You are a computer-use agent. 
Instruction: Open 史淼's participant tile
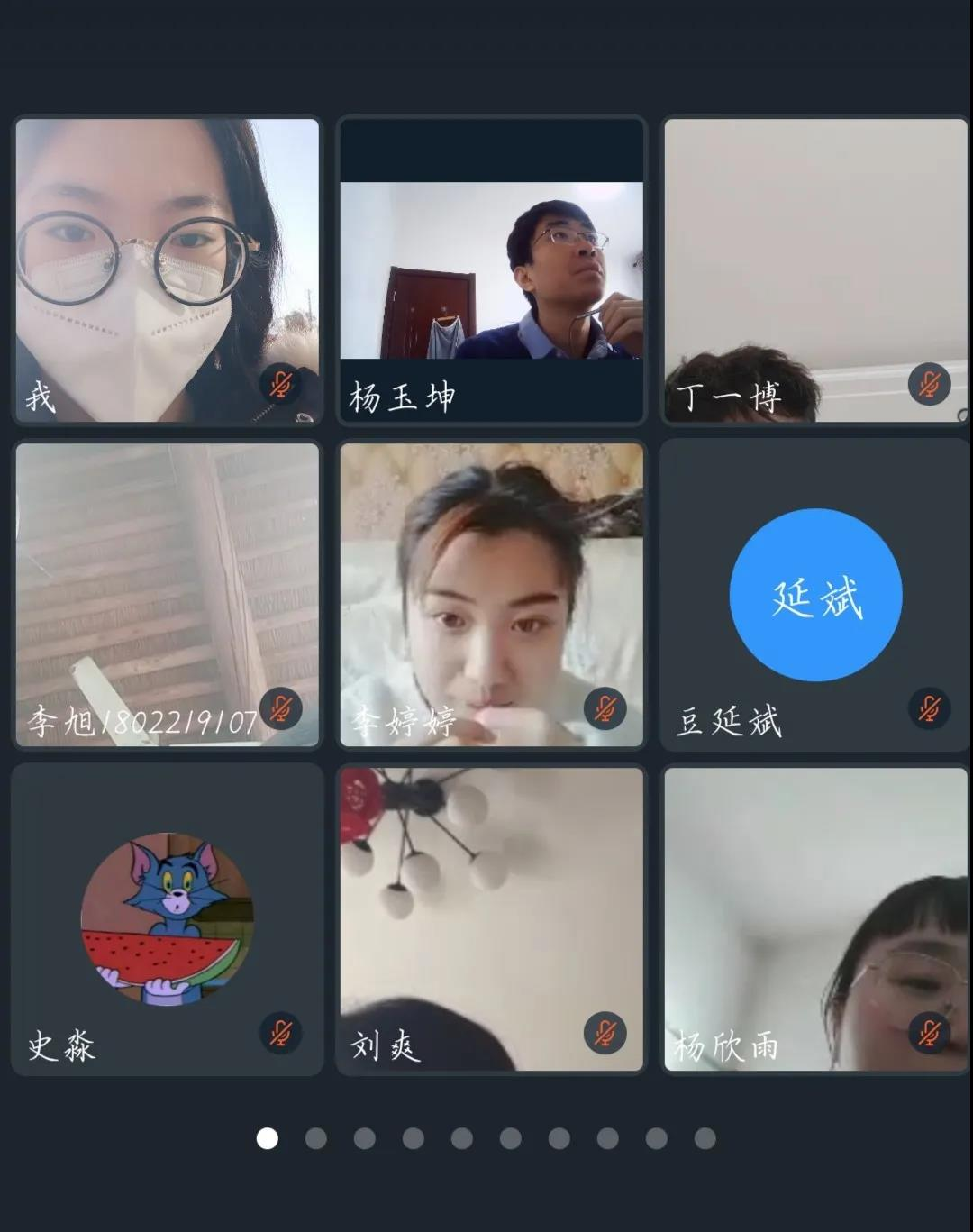168,919
